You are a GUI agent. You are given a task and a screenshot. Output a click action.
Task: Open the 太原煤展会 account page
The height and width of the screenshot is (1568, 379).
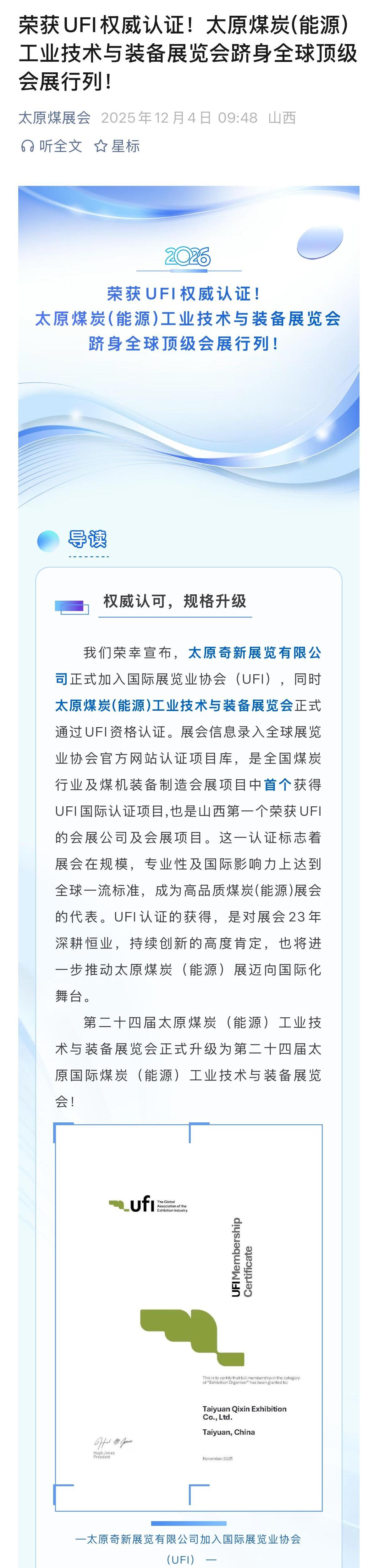tap(54, 118)
